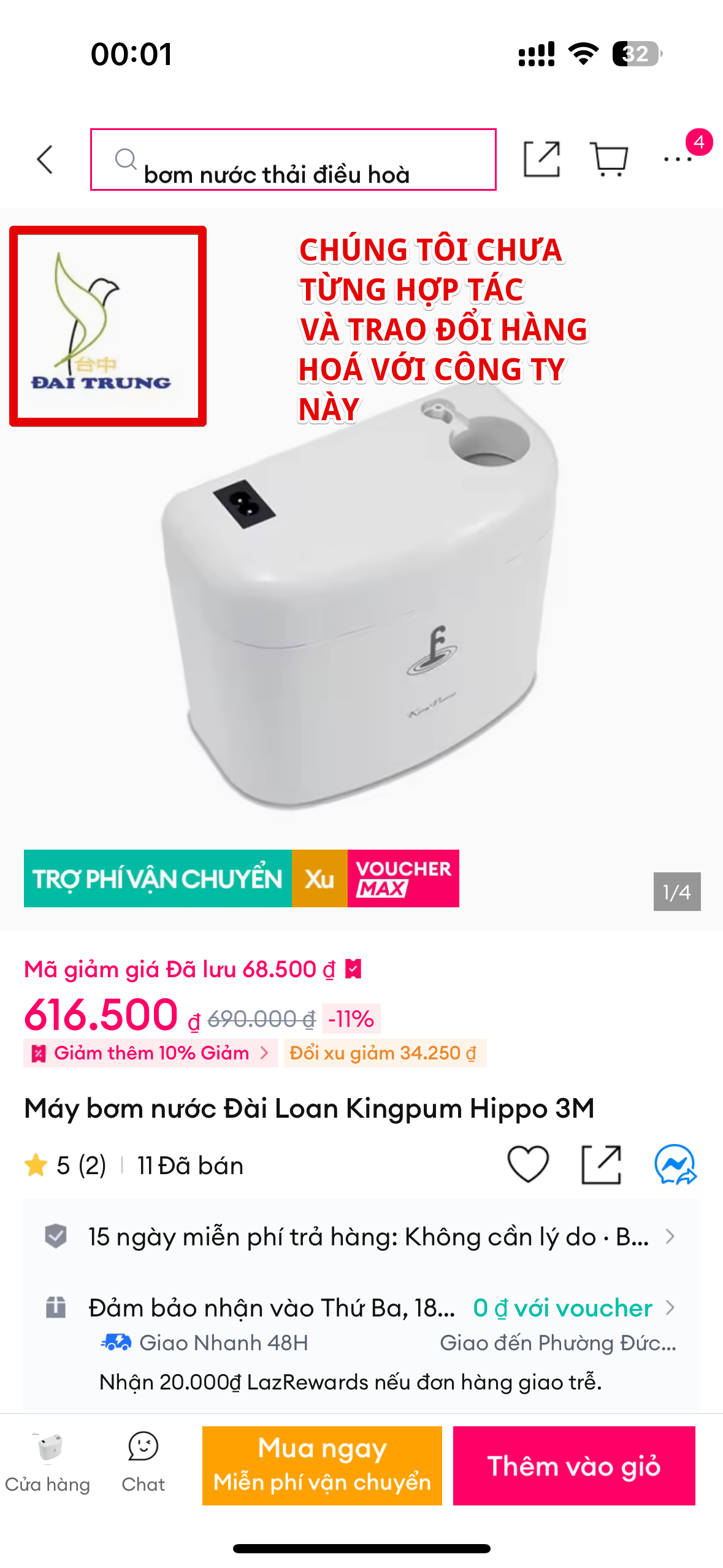The image size is (723, 1568).
Task: Open the search box for bơm nước thải điều hoà
Action: (293, 160)
